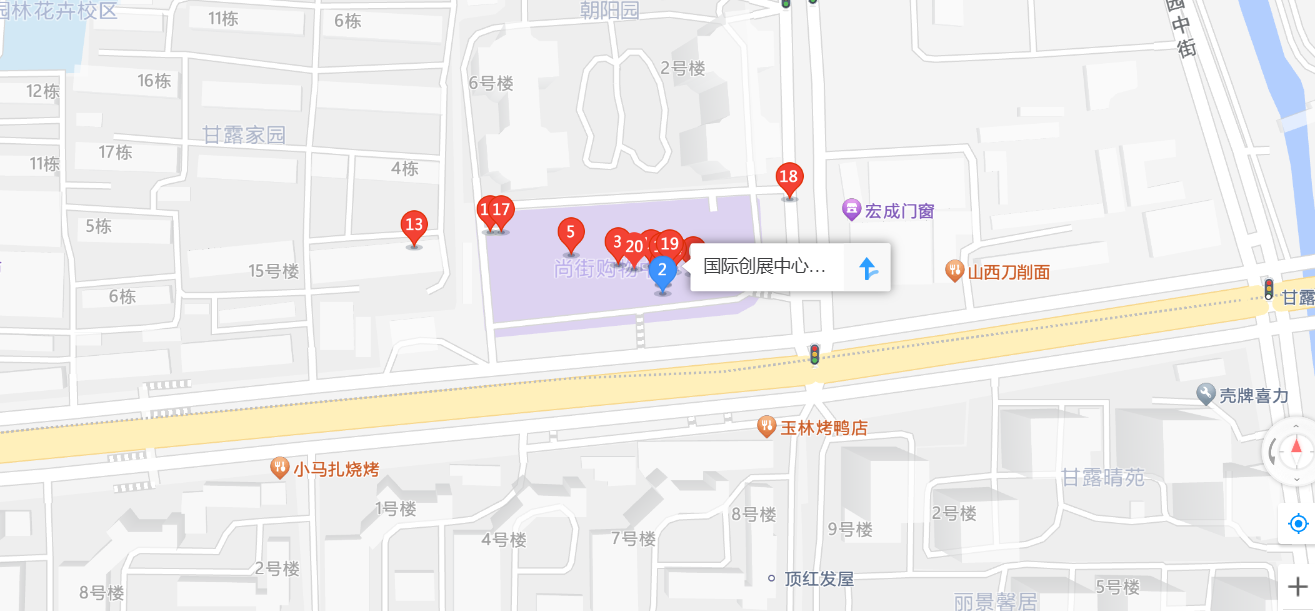
Task: Select the red marker numbered 17
Action: (502, 211)
